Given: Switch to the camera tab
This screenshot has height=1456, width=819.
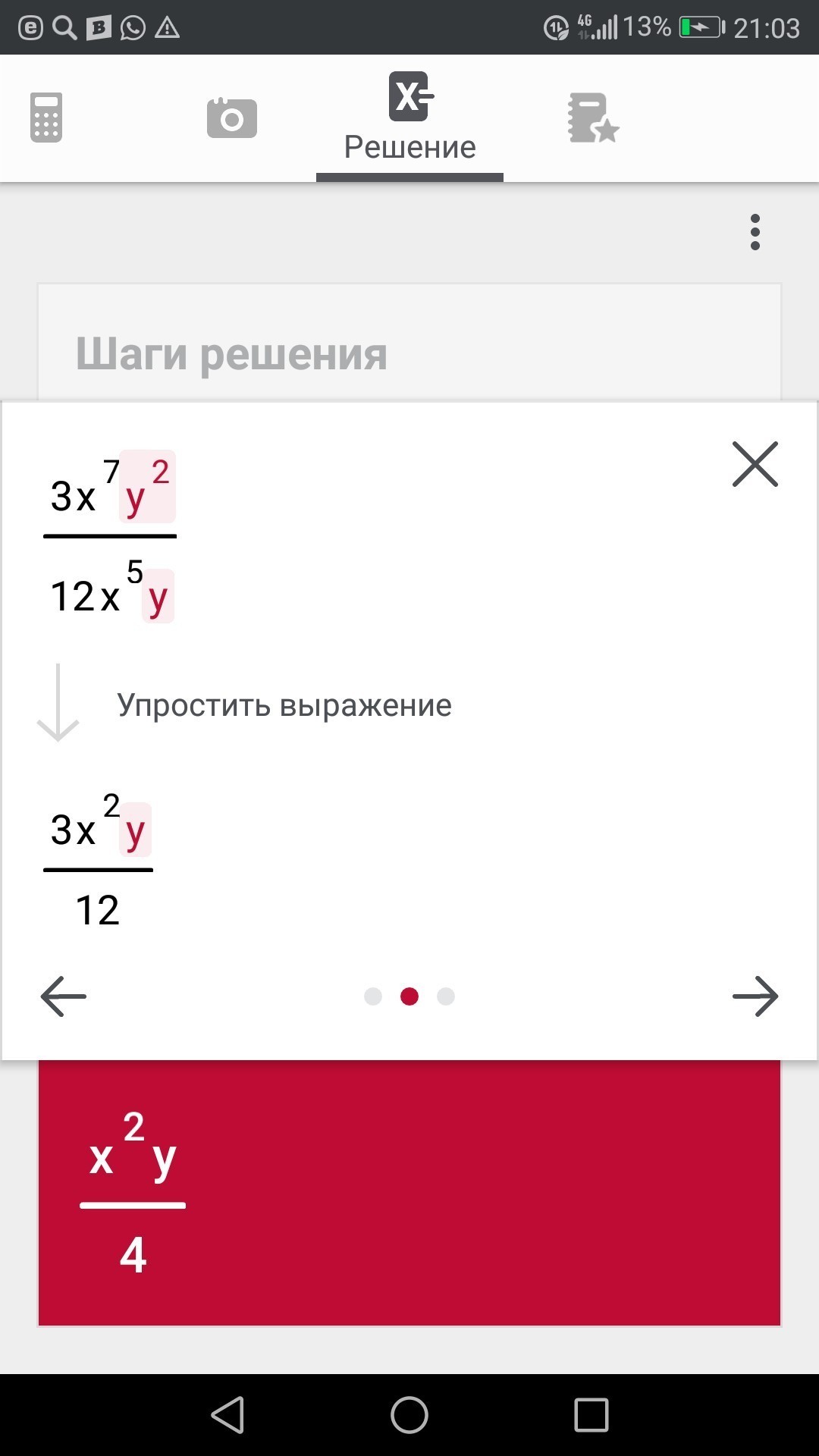Looking at the screenshot, I should [x=231, y=118].
